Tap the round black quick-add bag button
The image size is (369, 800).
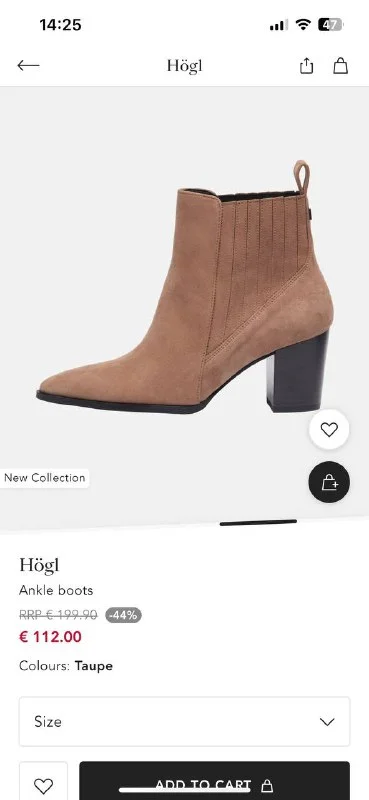pos(329,482)
